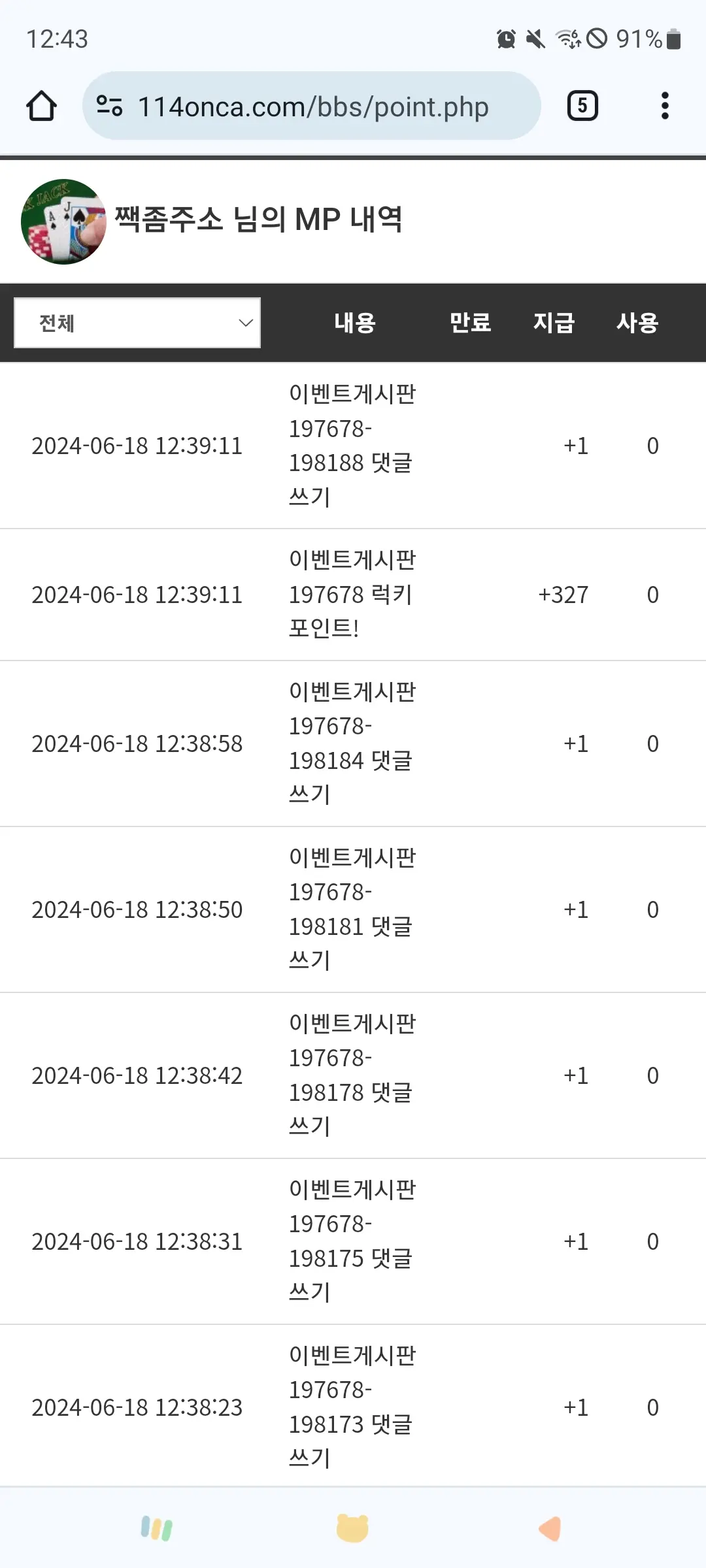706x1568 pixels.
Task: Tap the striped icon in the bottom bar
Action: 157,1529
